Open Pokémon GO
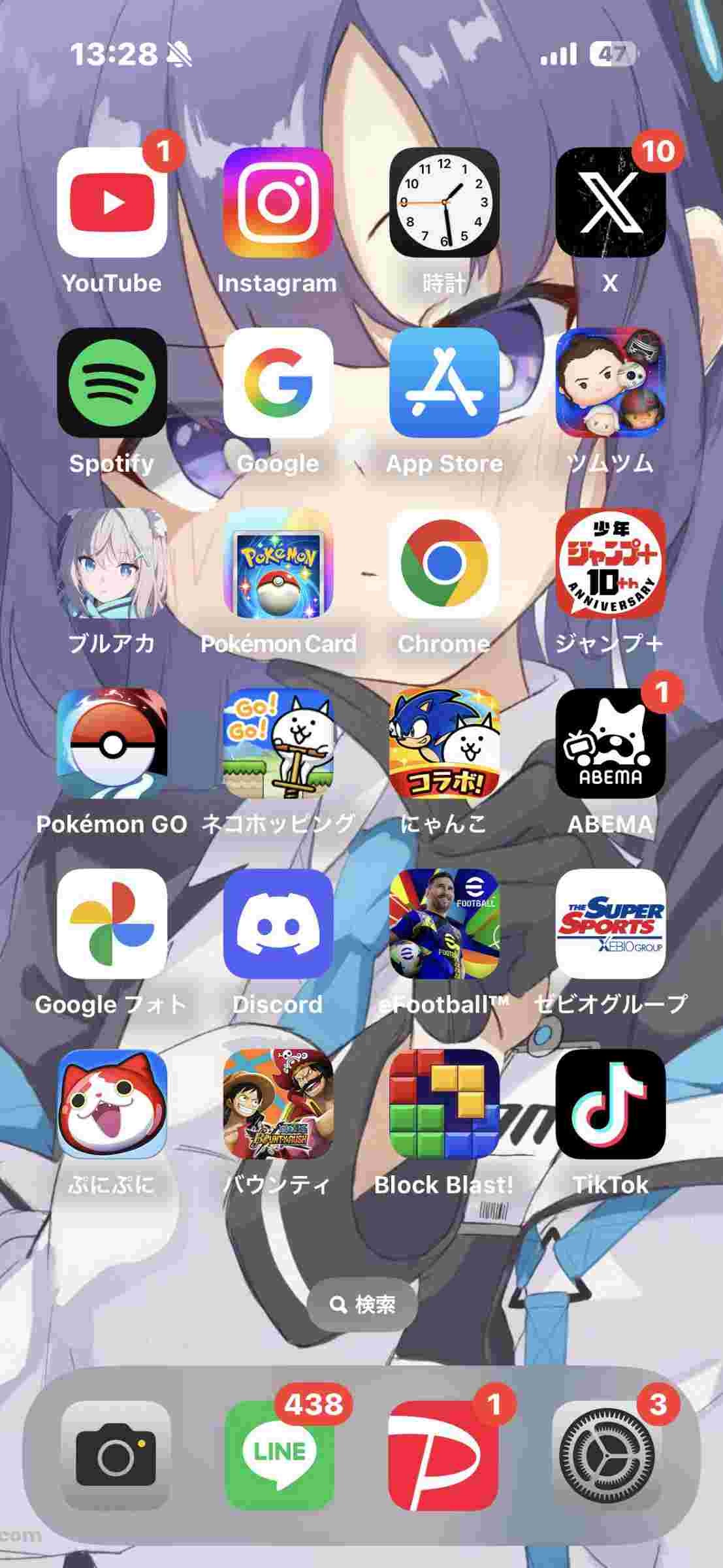Screen dimensions: 723x1568 [112, 743]
